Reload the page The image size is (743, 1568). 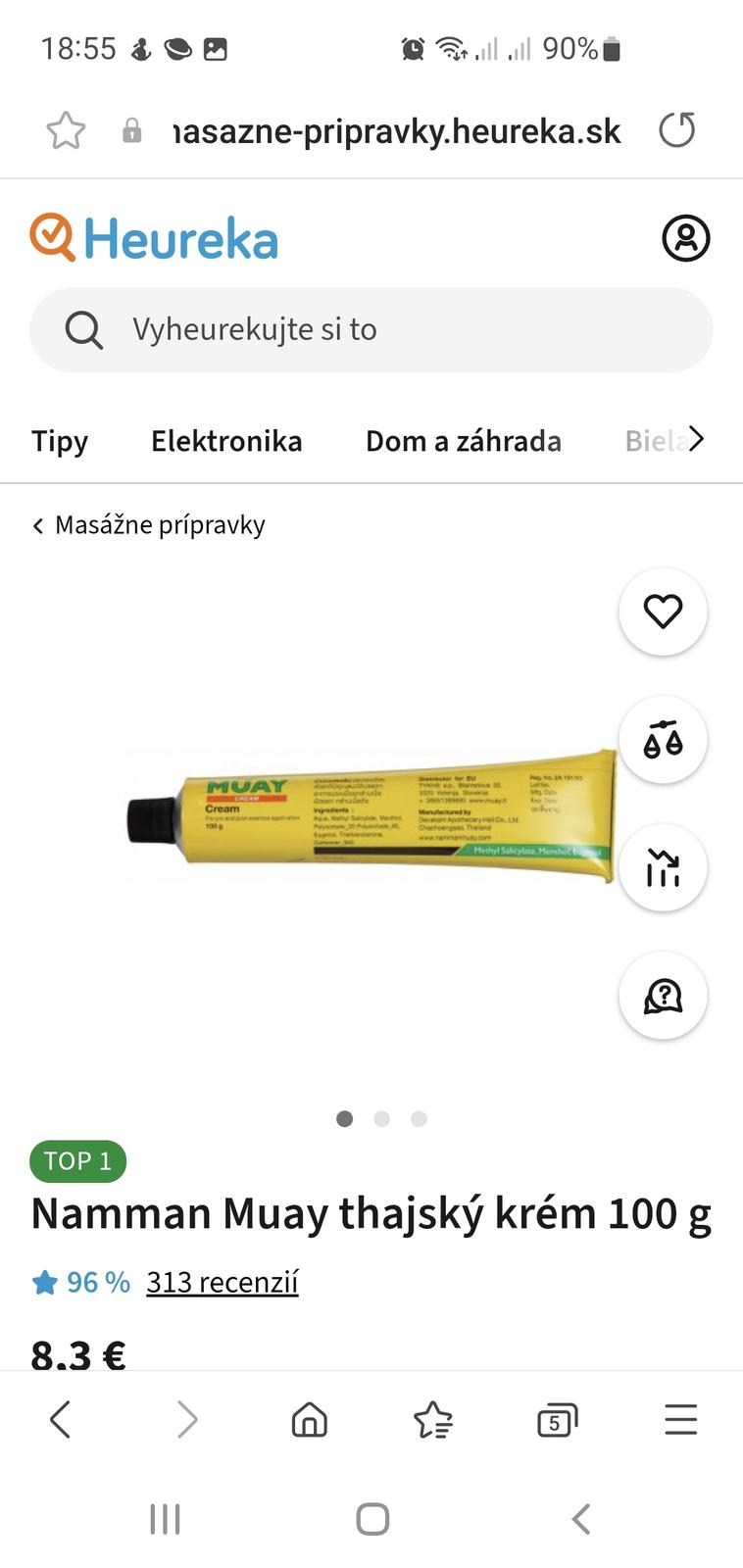point(676,129)
